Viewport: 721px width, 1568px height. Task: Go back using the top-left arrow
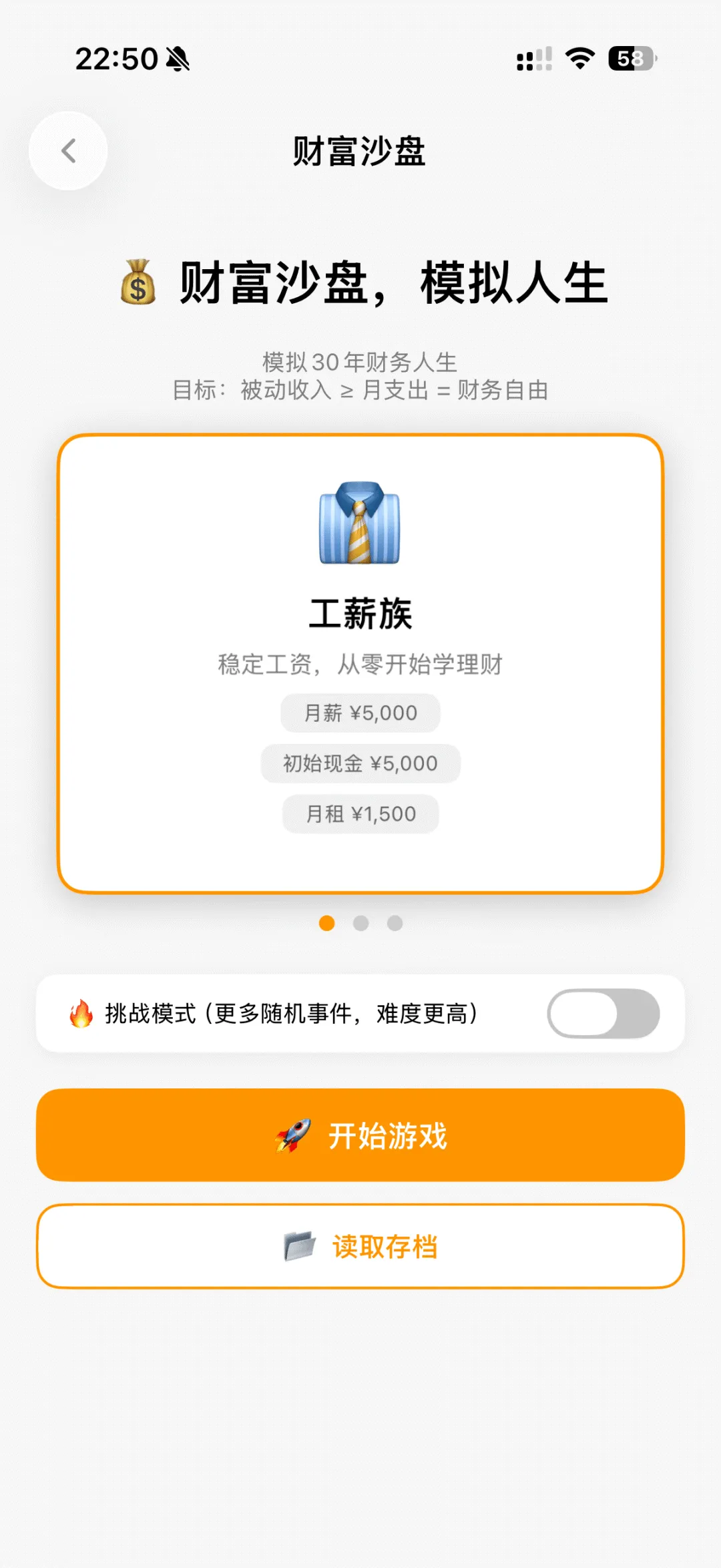click(68, 151)
